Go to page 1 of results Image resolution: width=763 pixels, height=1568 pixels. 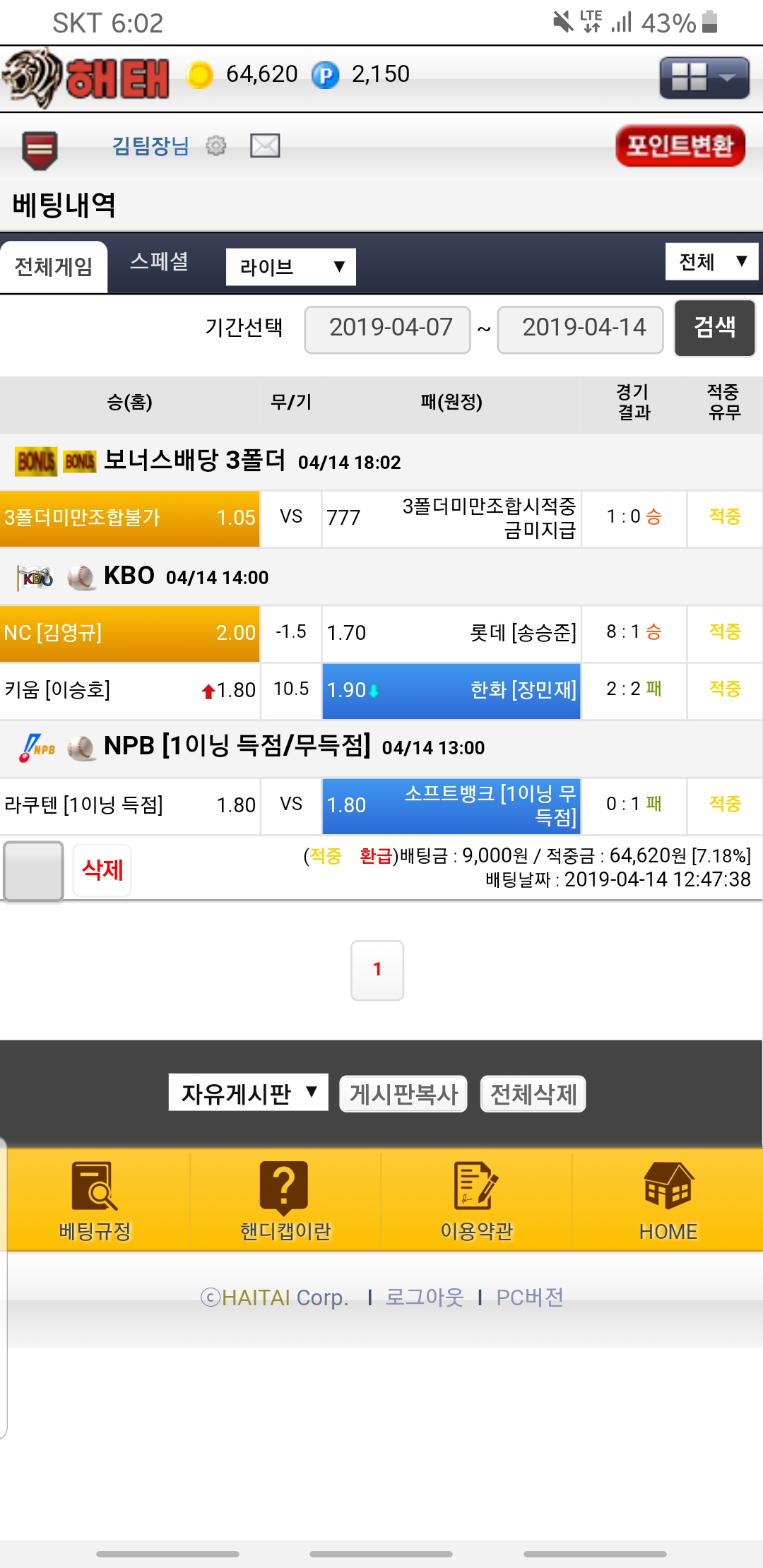[x=377, y=970]
